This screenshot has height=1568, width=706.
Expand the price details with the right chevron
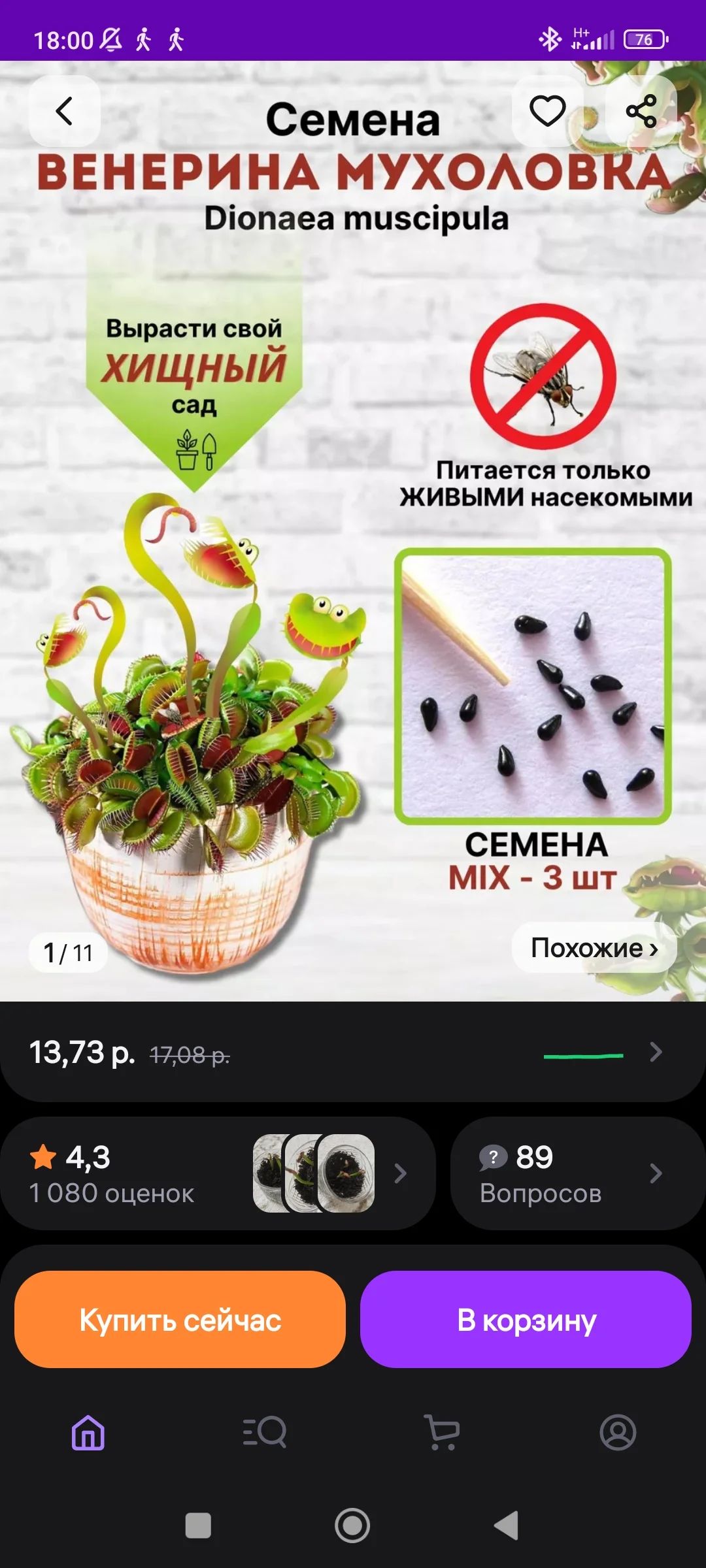tap(656, 1053)
